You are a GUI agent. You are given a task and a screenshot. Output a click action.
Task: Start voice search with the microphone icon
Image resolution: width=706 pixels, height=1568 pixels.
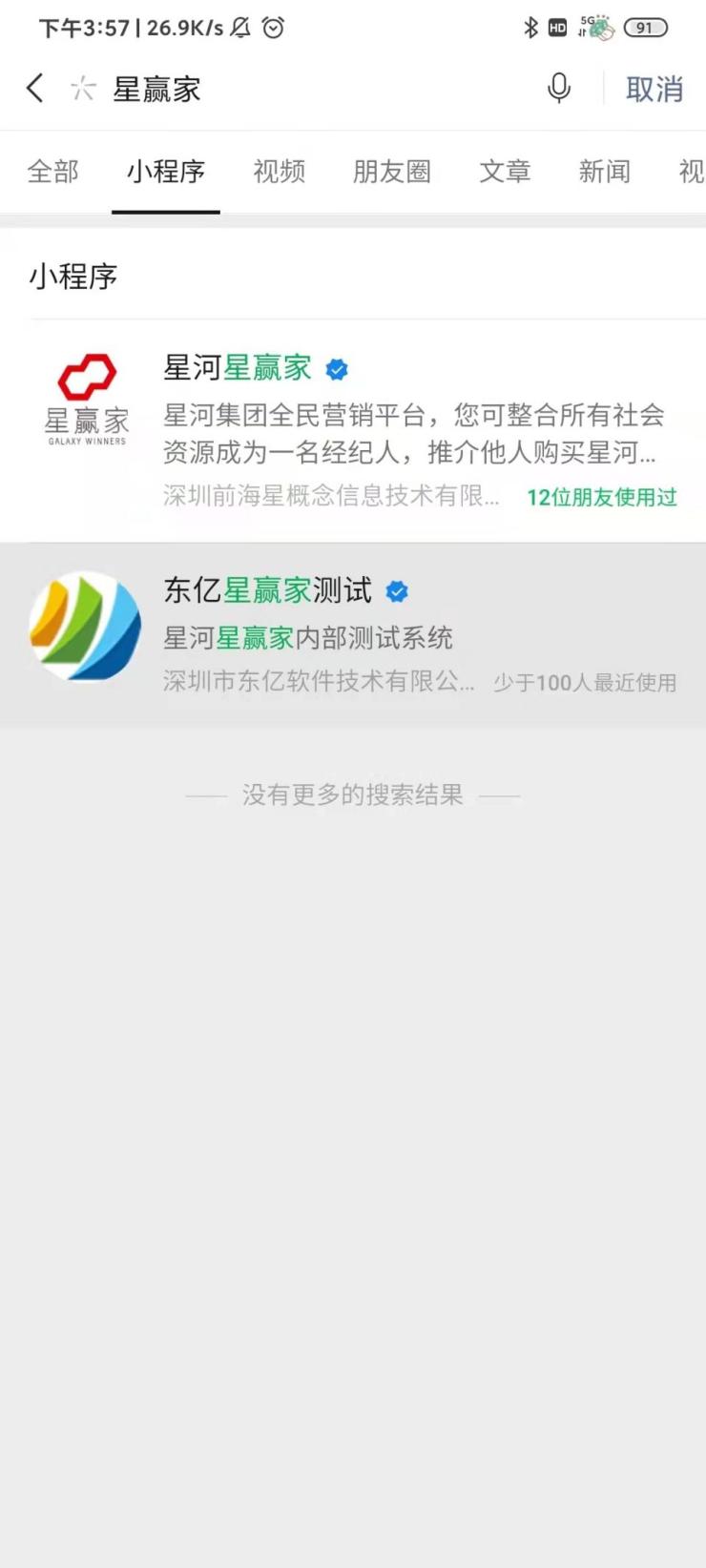click(559, 89)
